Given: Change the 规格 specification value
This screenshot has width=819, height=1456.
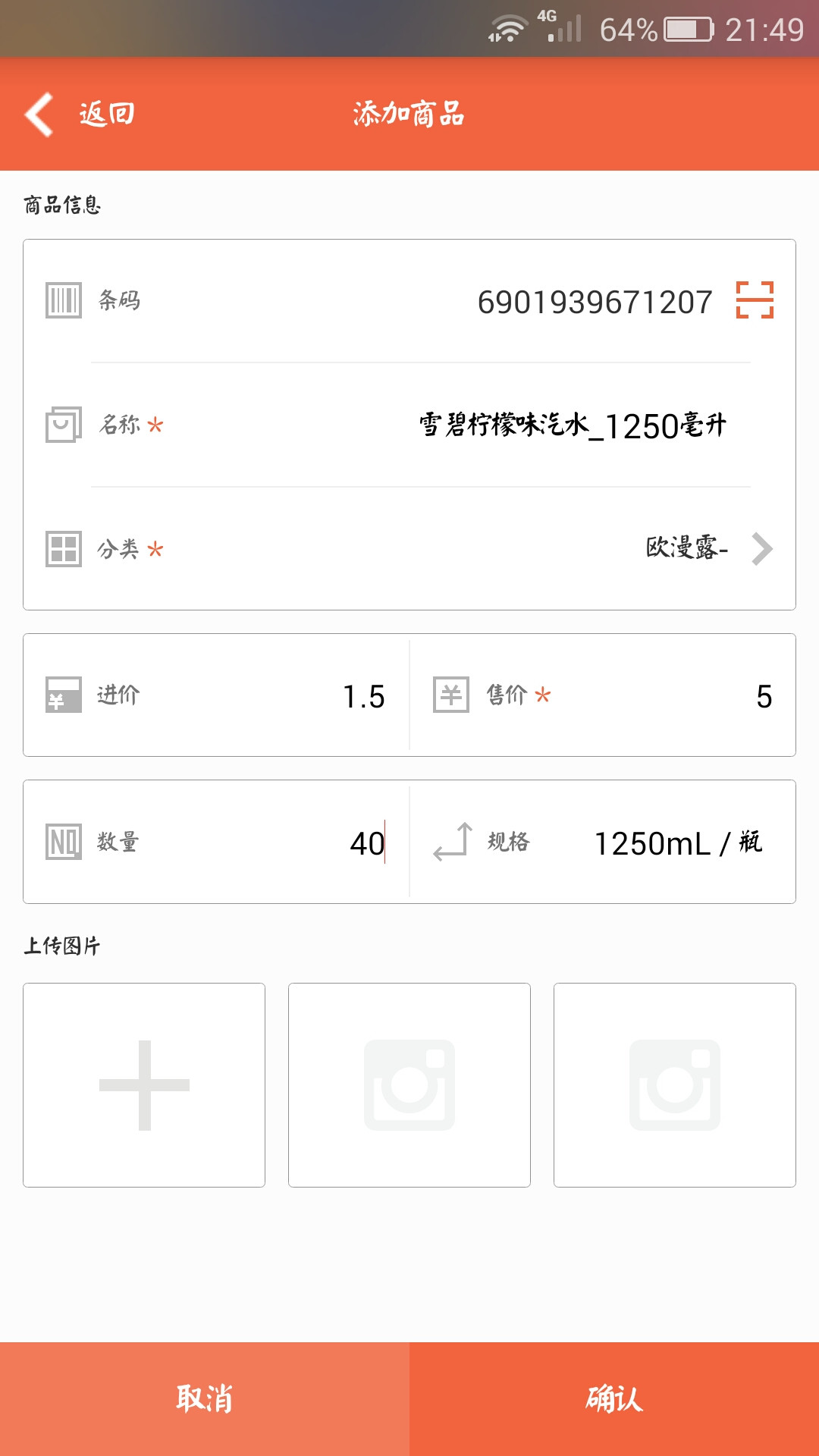Looking at the screenshot, I should click(x=678, y=843).
